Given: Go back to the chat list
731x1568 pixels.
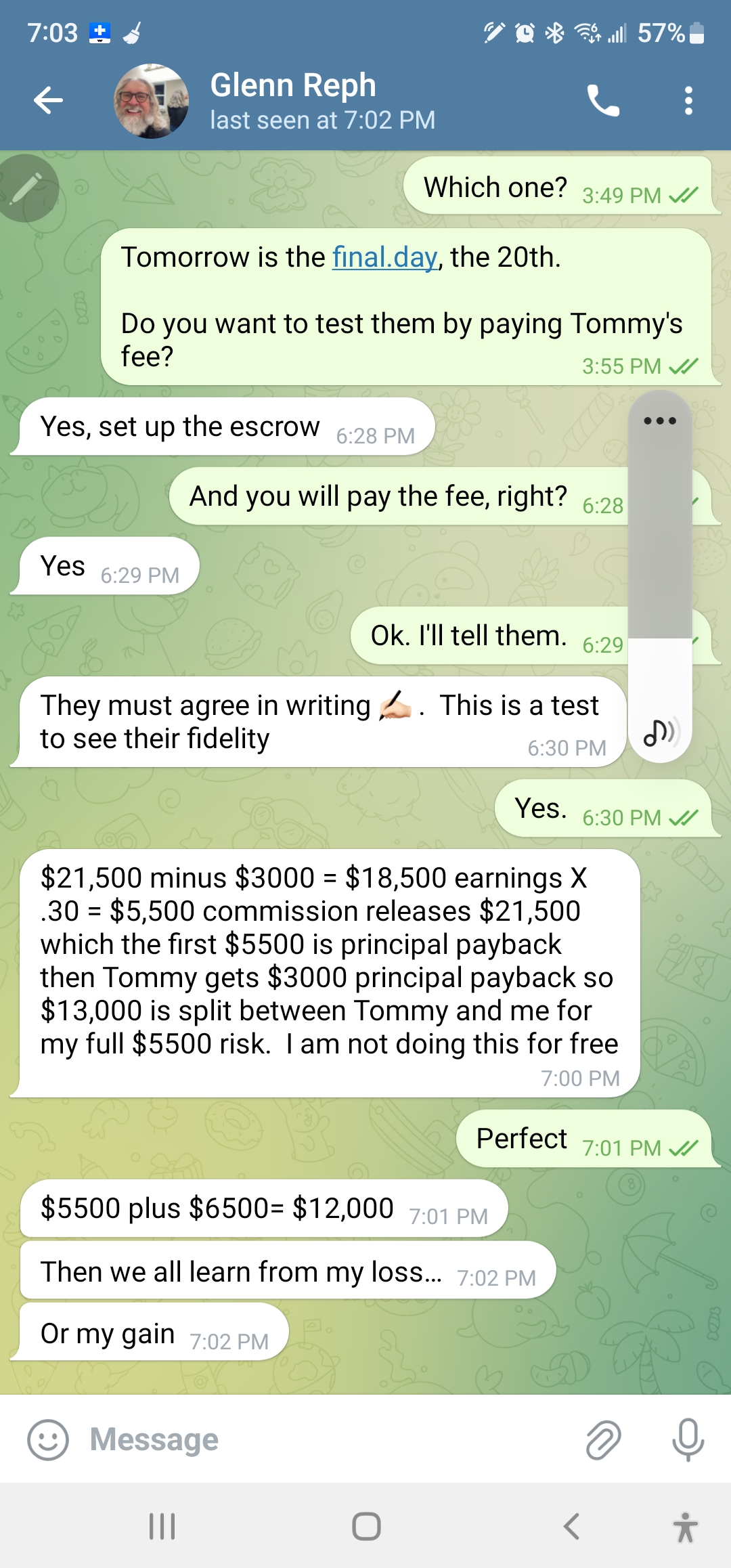Looking at the screenshot, I should tap(48, 101).
